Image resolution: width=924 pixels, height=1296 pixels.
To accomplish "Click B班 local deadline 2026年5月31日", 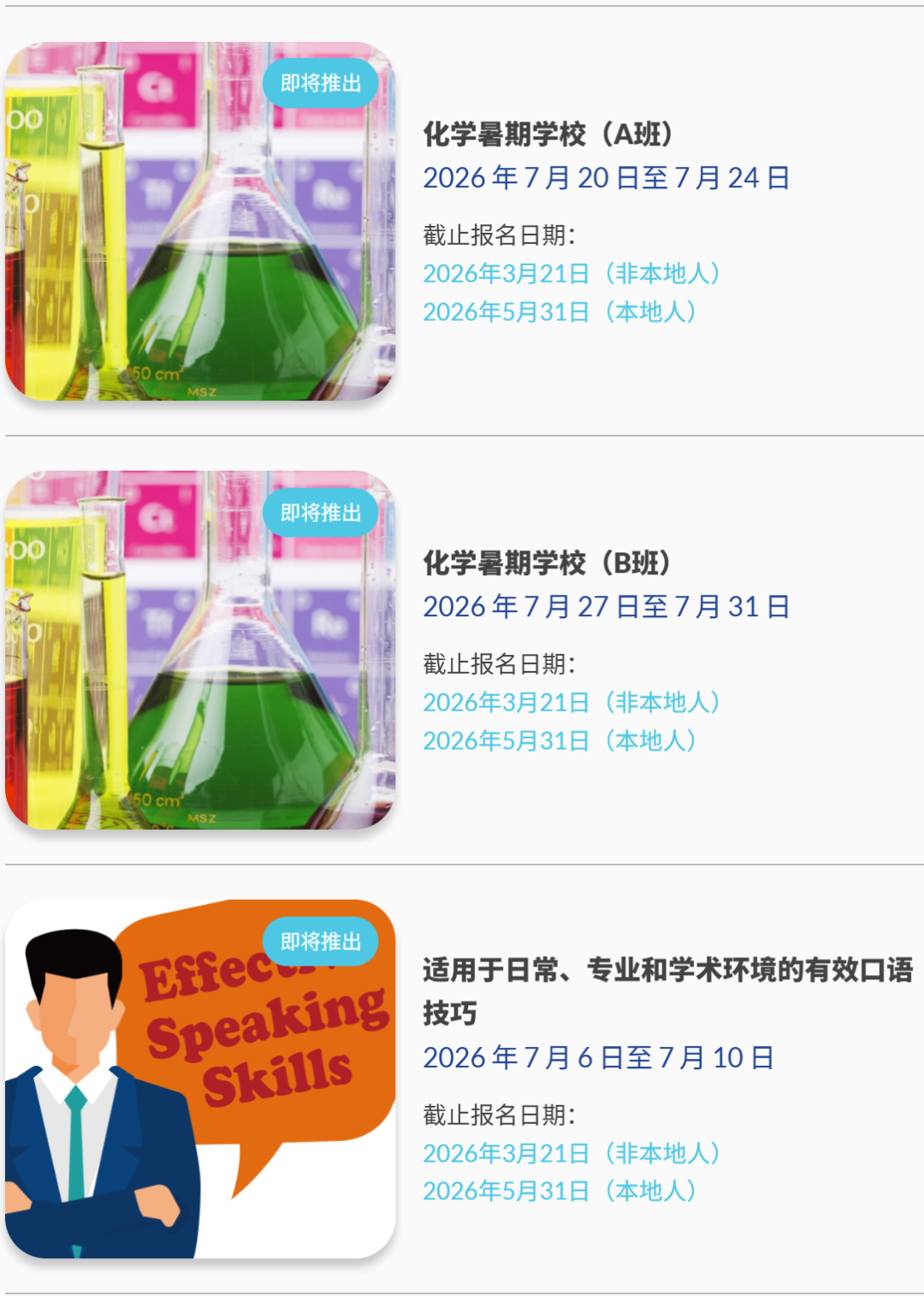I will [x=560, y=740].
